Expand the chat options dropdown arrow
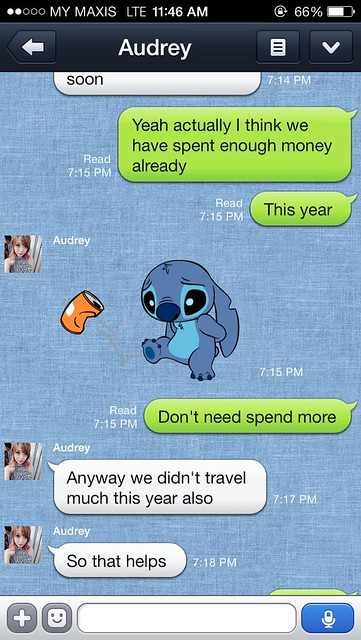Viewport: 361px width, 640px height. pyautogui.click(x=331, y=47)
